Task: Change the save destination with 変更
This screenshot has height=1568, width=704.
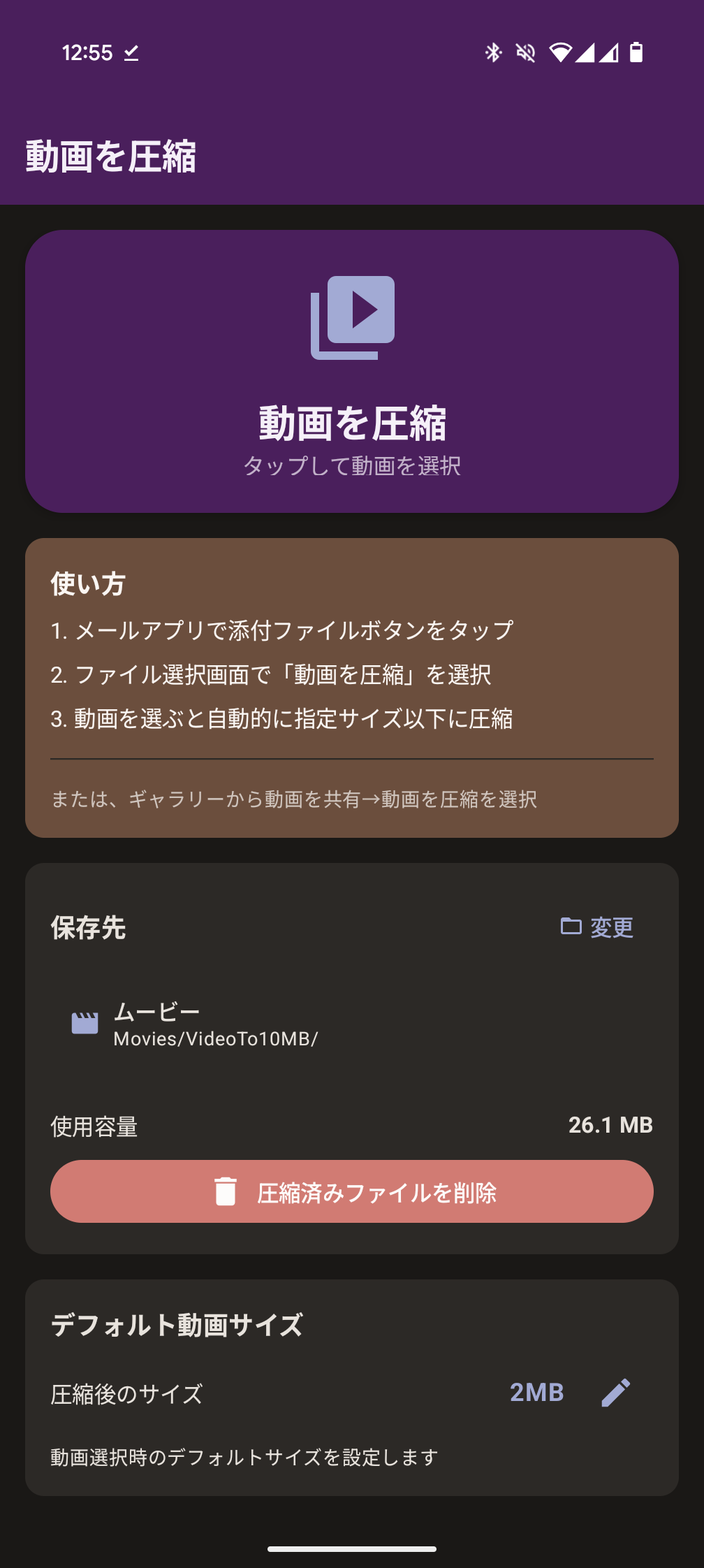Action: tap(598, 927)
